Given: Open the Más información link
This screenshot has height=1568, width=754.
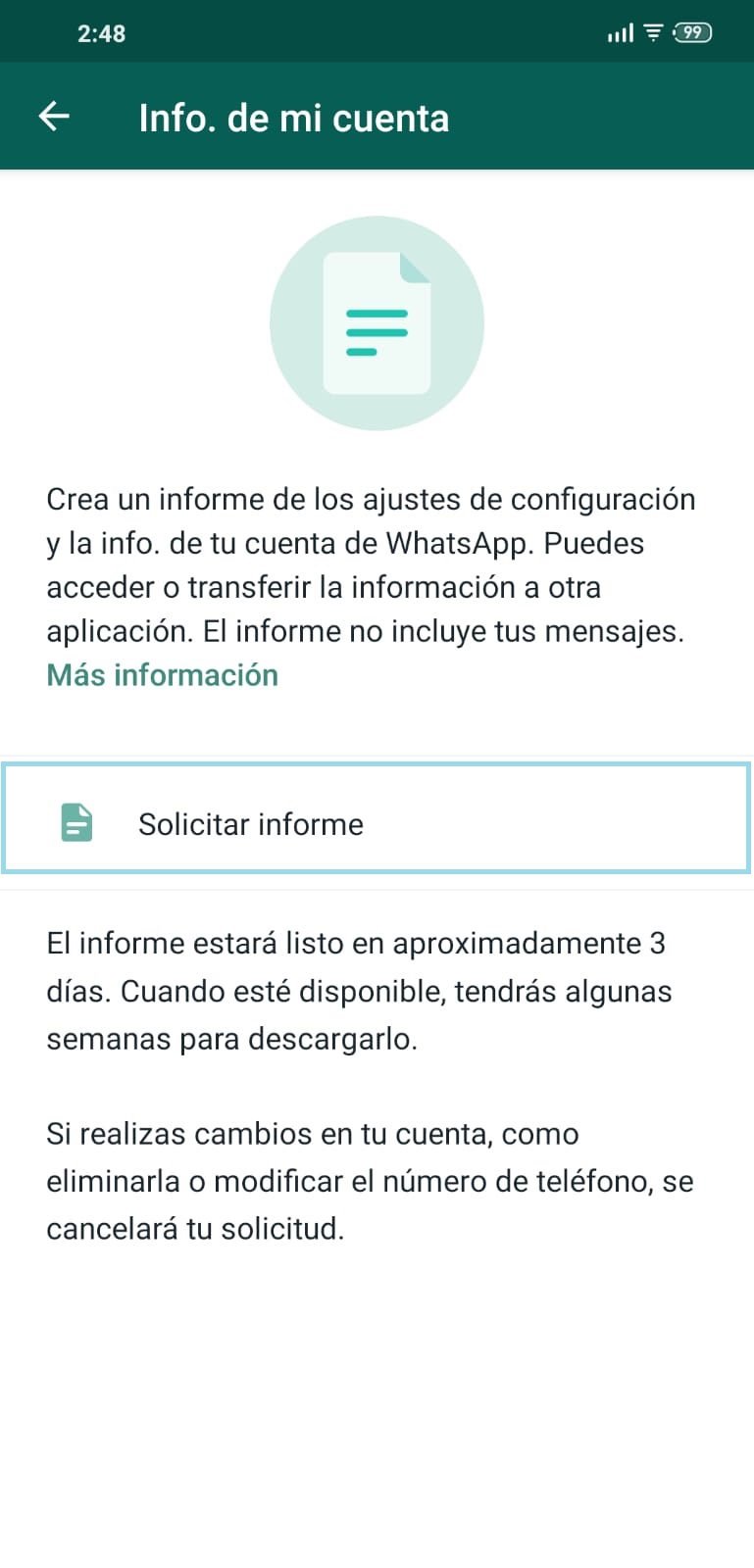Looking at the screenshot, I should coord(163,675).
